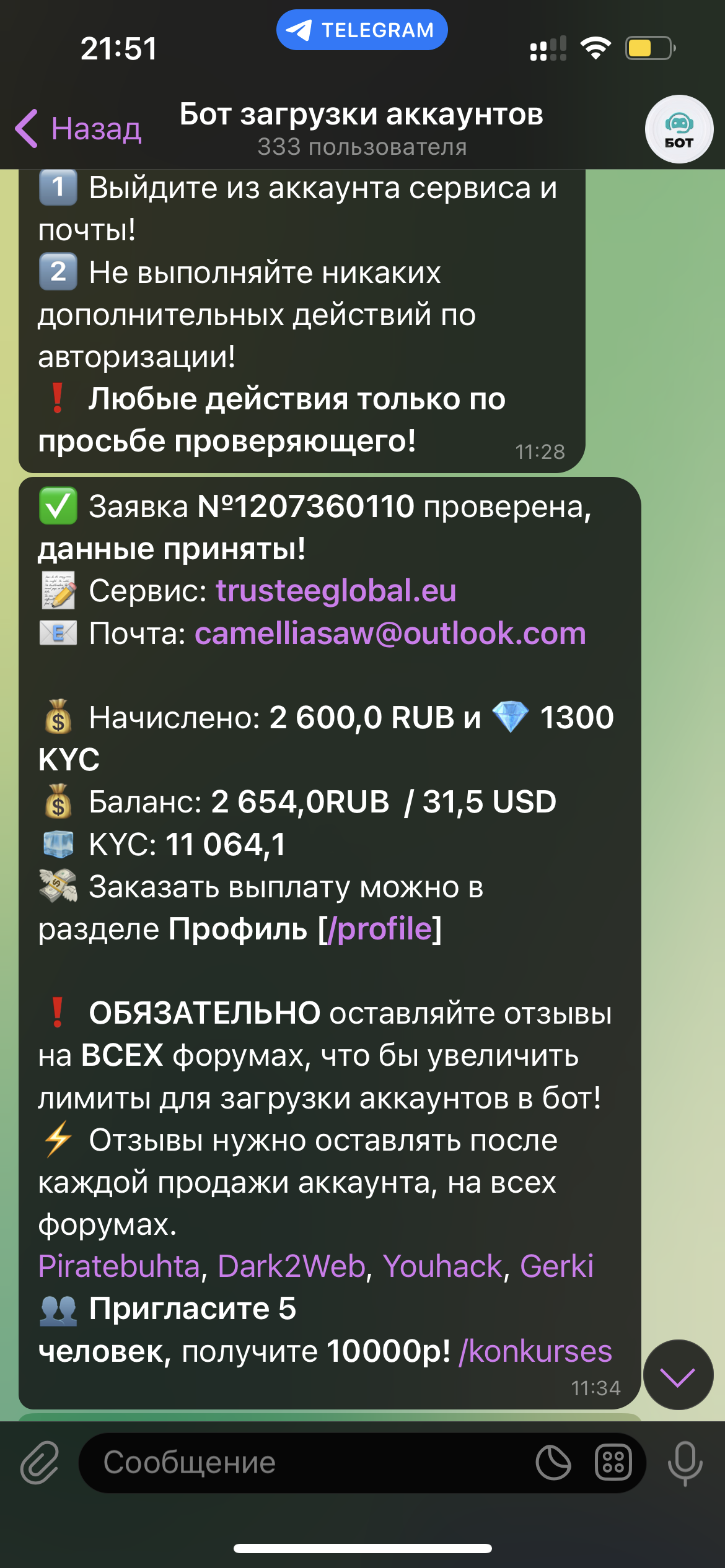The height and width of the screenshot is (1568, 725).
Task: Go back using the Назад button
Action: click(x=79, y=129)
